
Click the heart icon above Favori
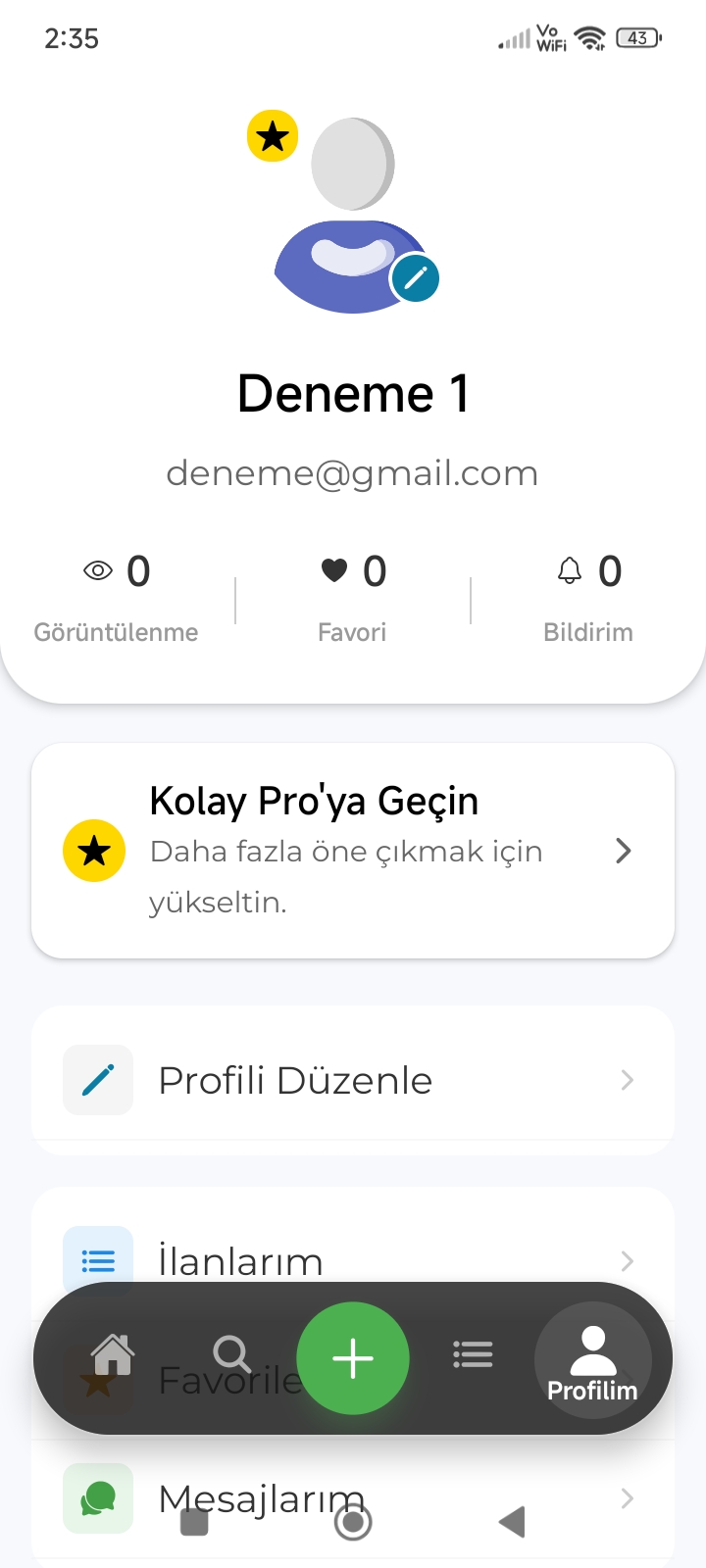coord(334,570)
